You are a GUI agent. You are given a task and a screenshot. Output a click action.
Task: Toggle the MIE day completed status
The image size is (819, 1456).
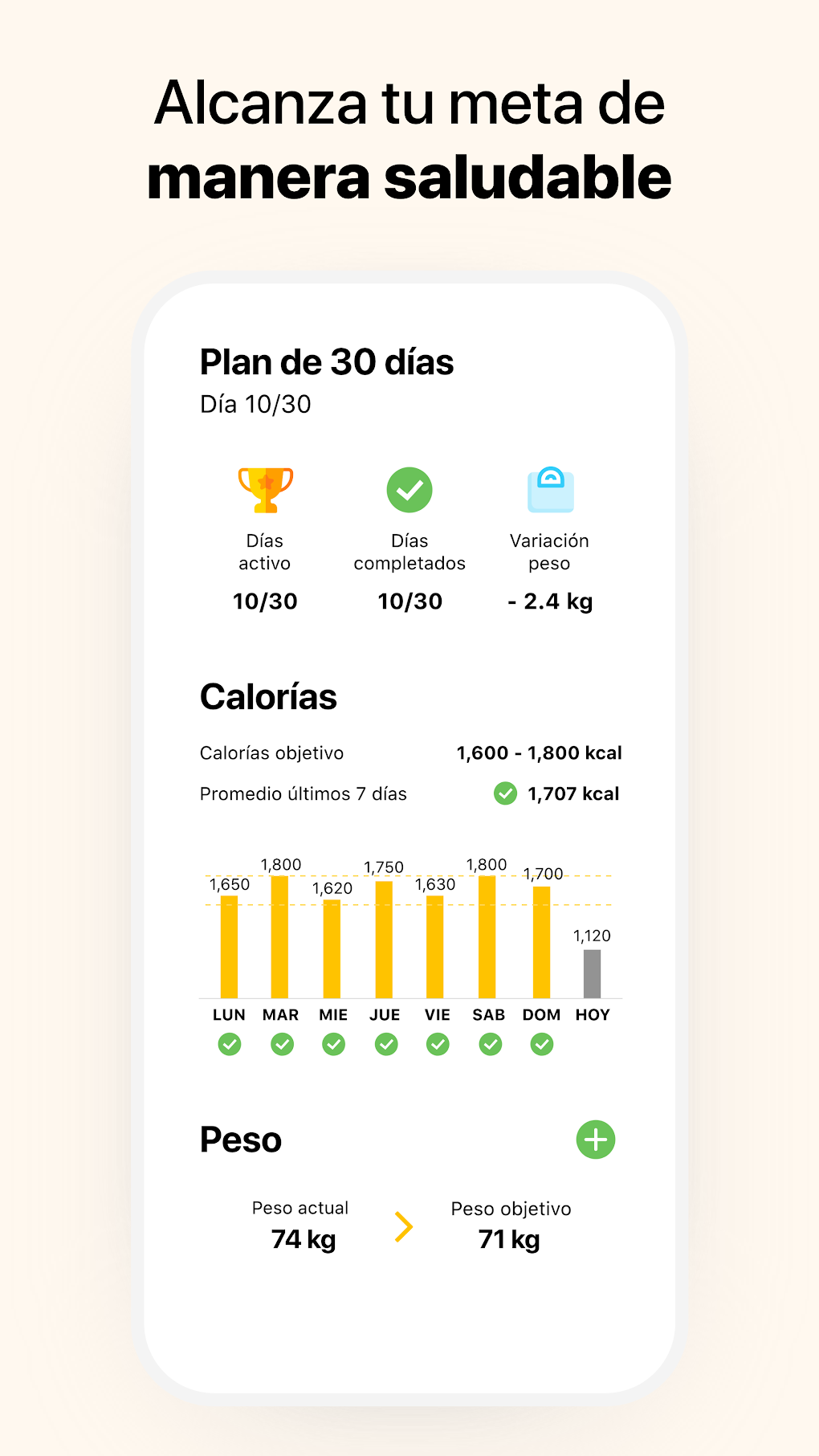333,1044
